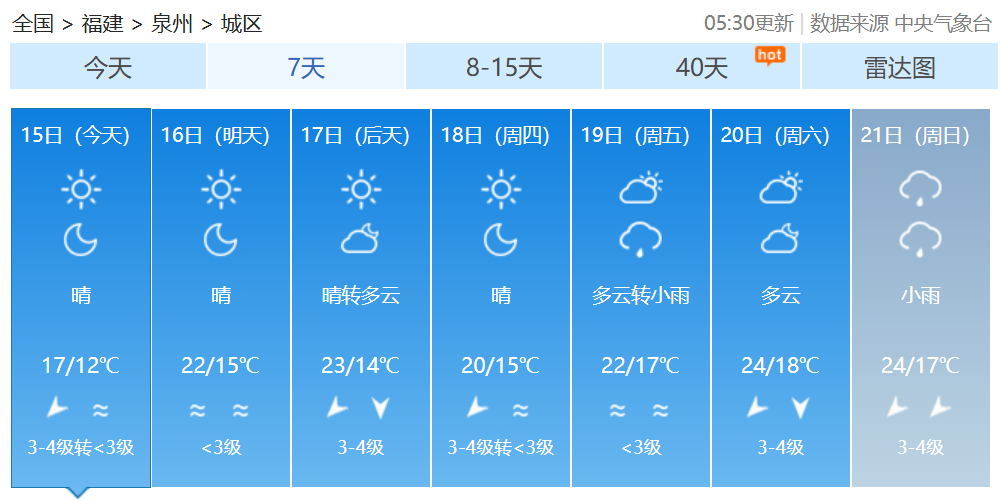The height and width of the screenshot is (501, 1005).
Task: View the 40天 forecast tab
Action: 702,67
